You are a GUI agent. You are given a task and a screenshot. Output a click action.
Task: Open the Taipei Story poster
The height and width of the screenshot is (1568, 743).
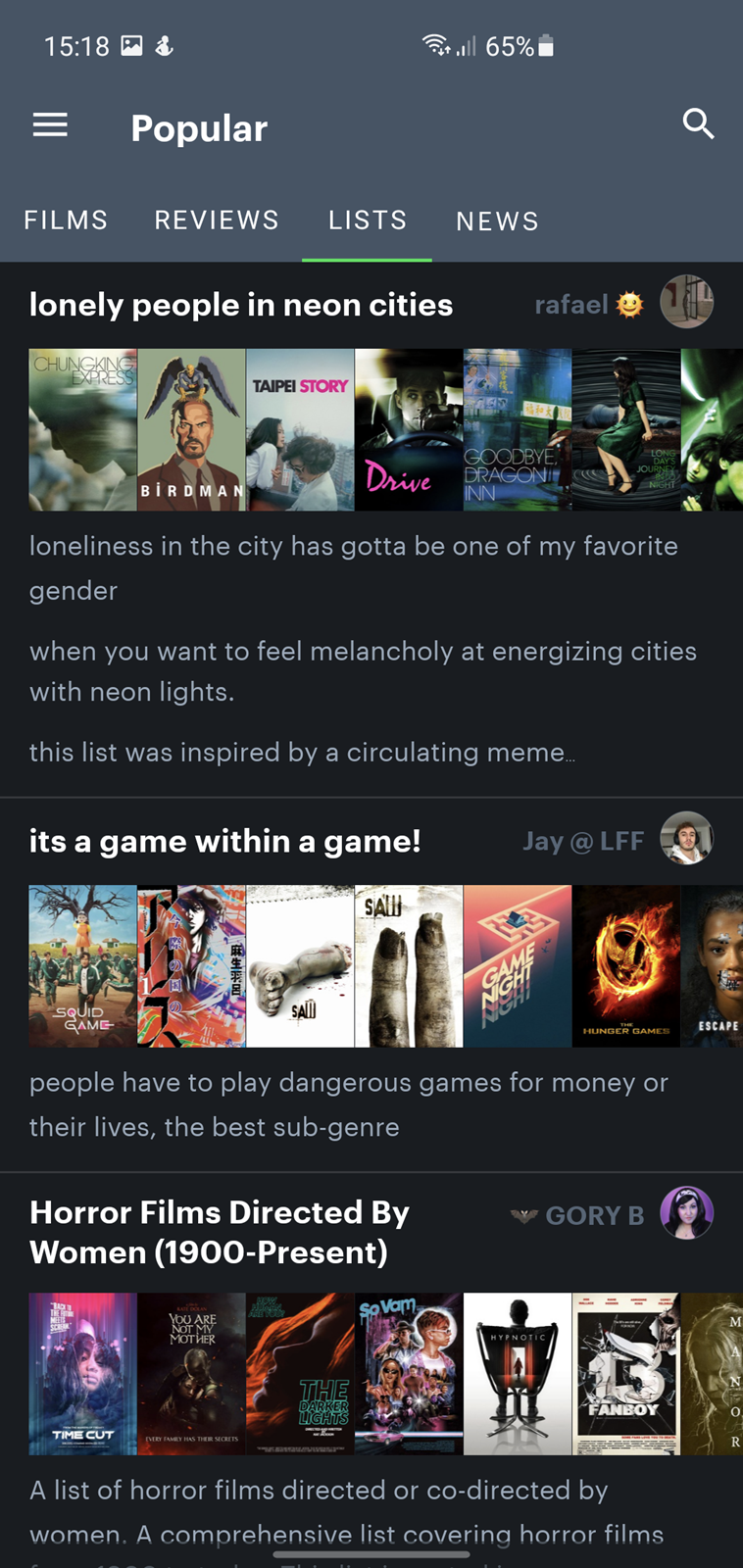point(300,429)
